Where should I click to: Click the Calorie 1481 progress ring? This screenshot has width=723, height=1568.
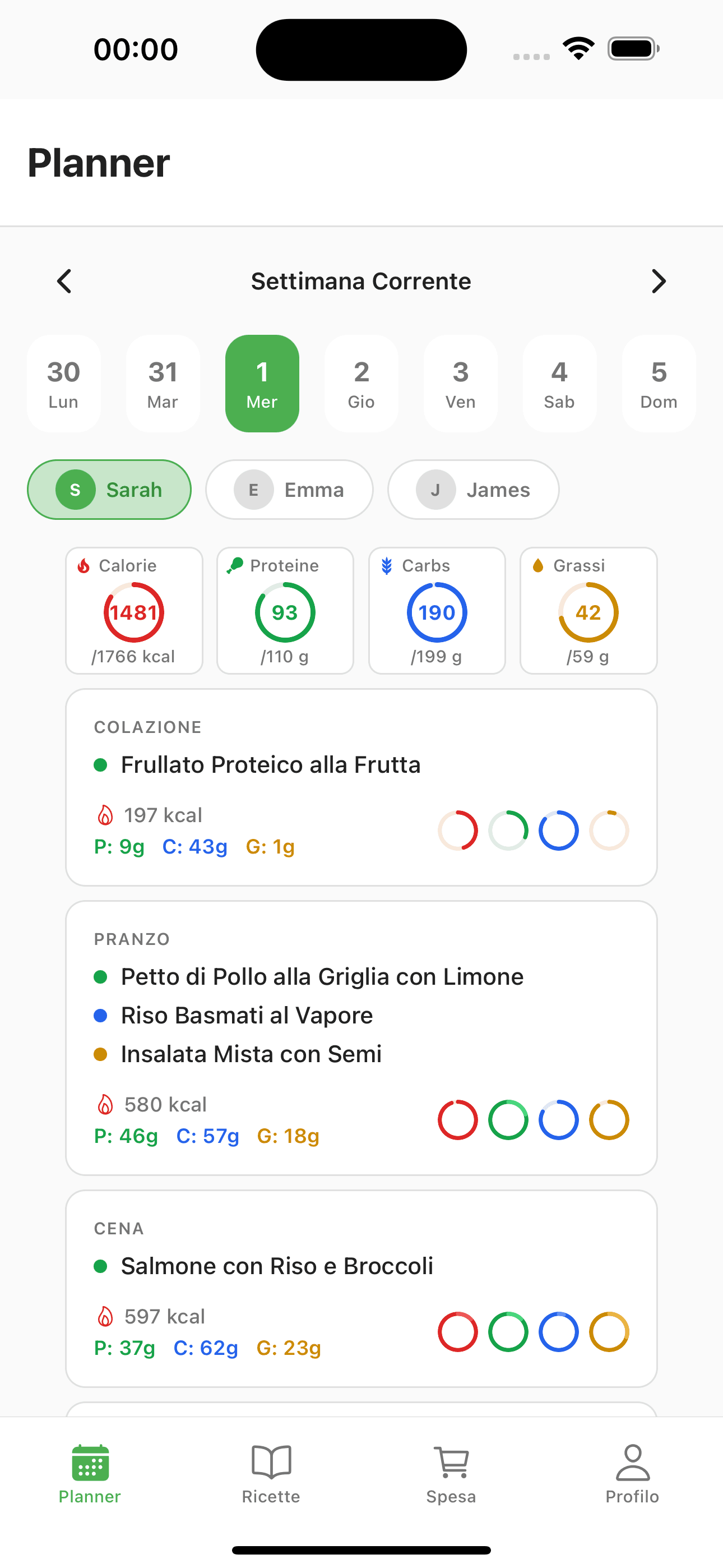[x=134, y=612]
